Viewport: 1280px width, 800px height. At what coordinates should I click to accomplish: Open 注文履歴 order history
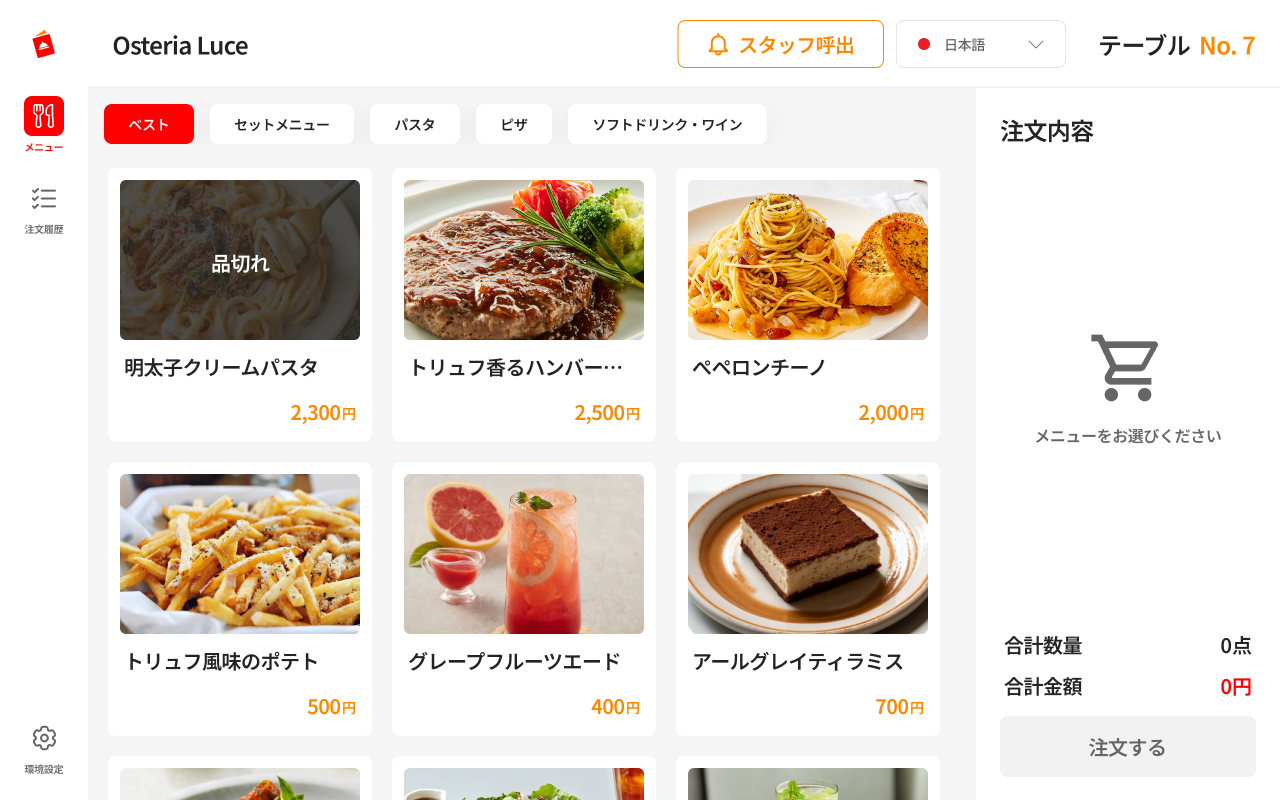[x=44, y=210]
